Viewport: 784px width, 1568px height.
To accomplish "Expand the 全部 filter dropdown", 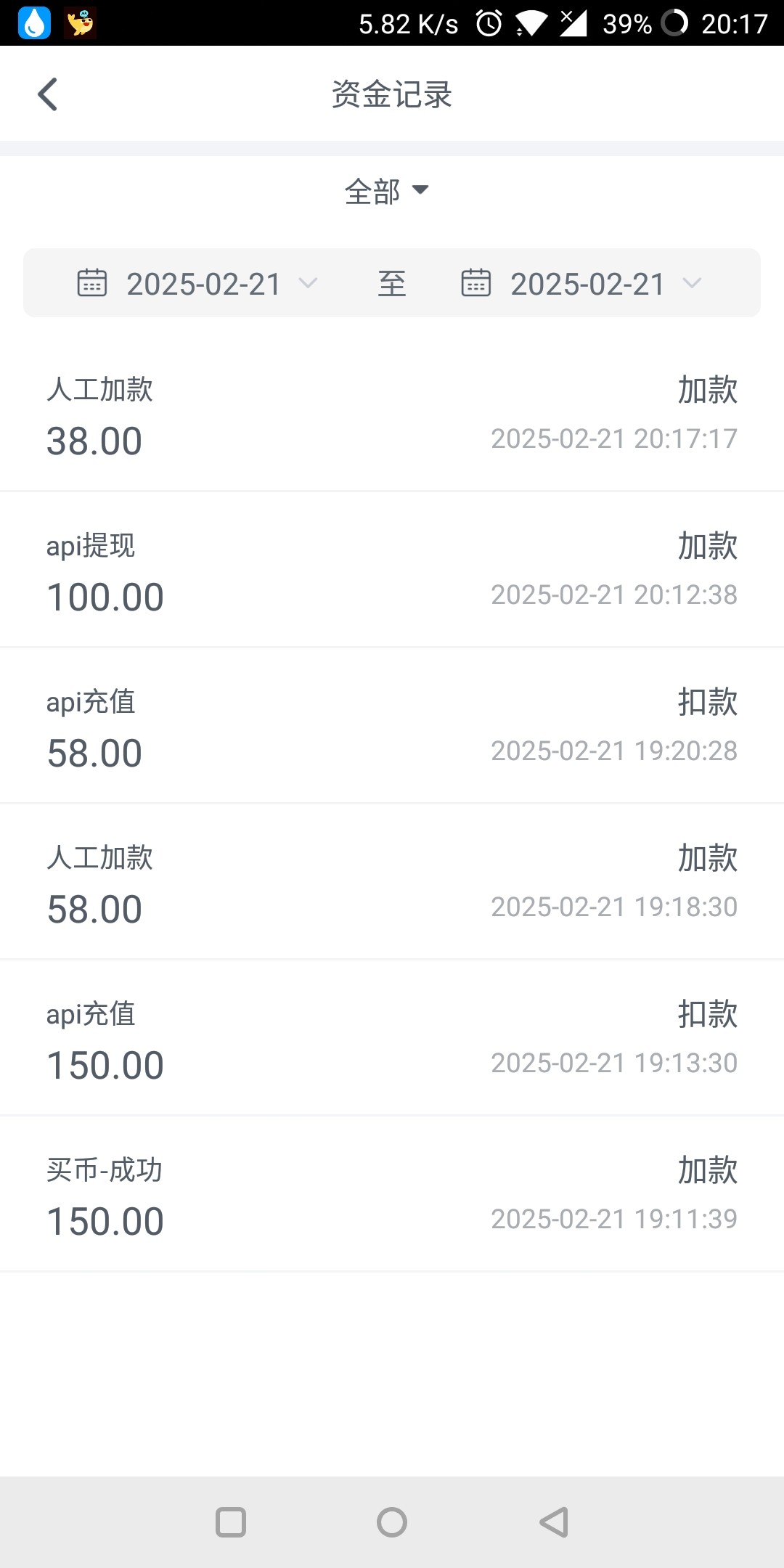I will (x=388, y=192).
